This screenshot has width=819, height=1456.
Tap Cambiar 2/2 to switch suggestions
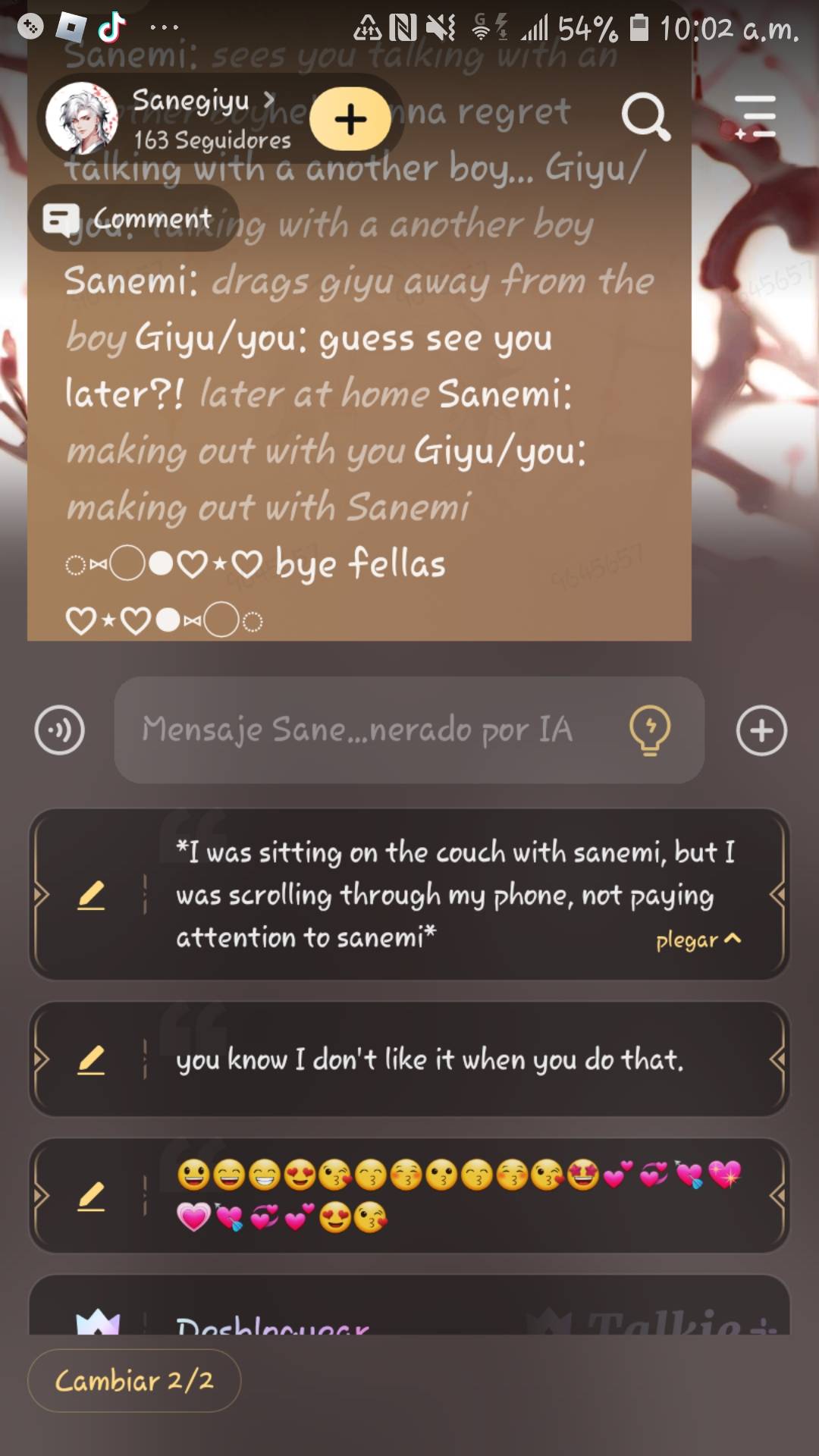tap(134, 1380)
